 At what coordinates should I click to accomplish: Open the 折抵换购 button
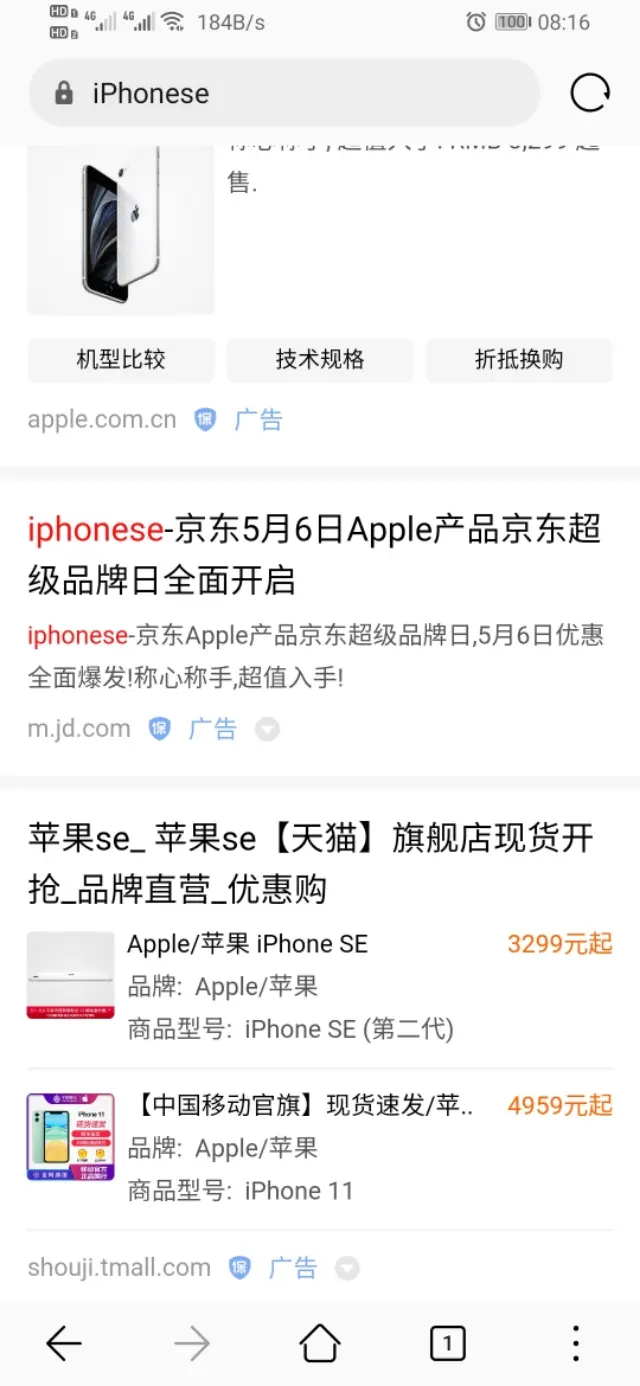(x=519, y=360)
